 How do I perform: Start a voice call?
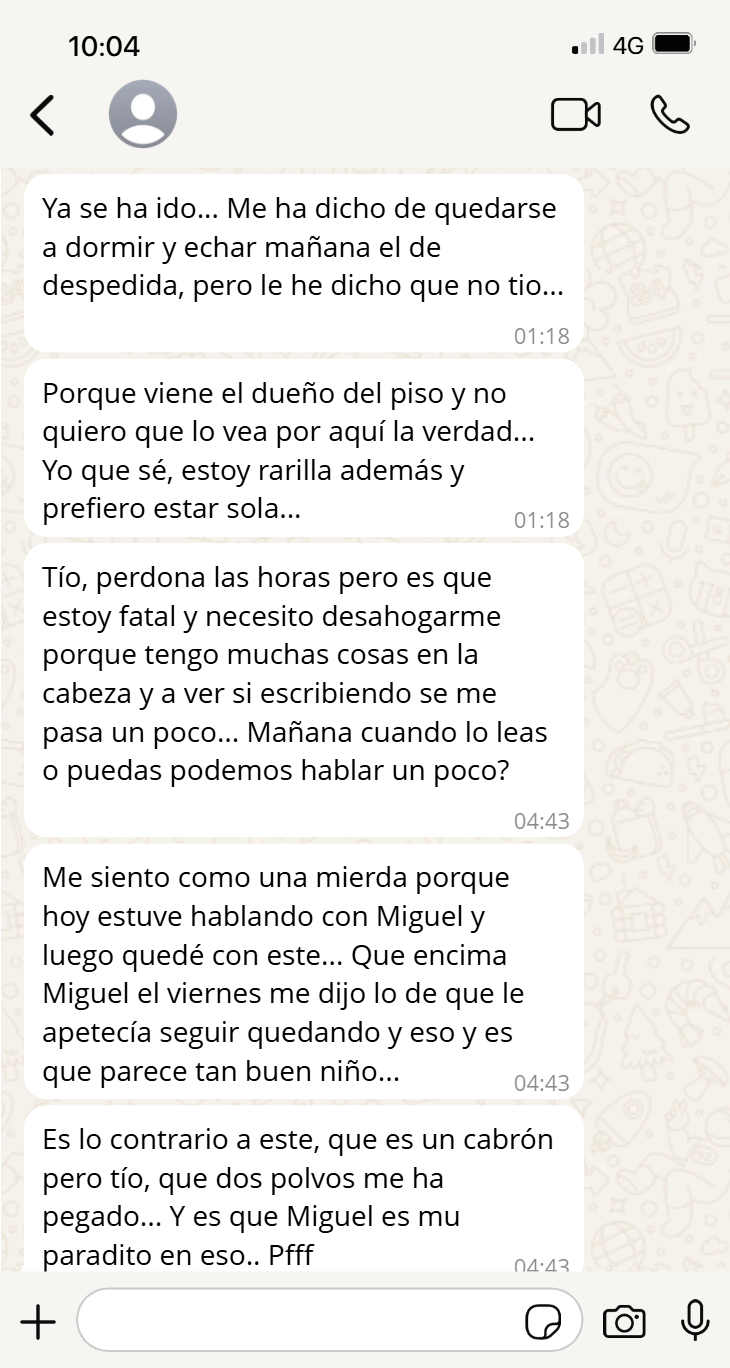pyautogui.click(x=669, y=115)
